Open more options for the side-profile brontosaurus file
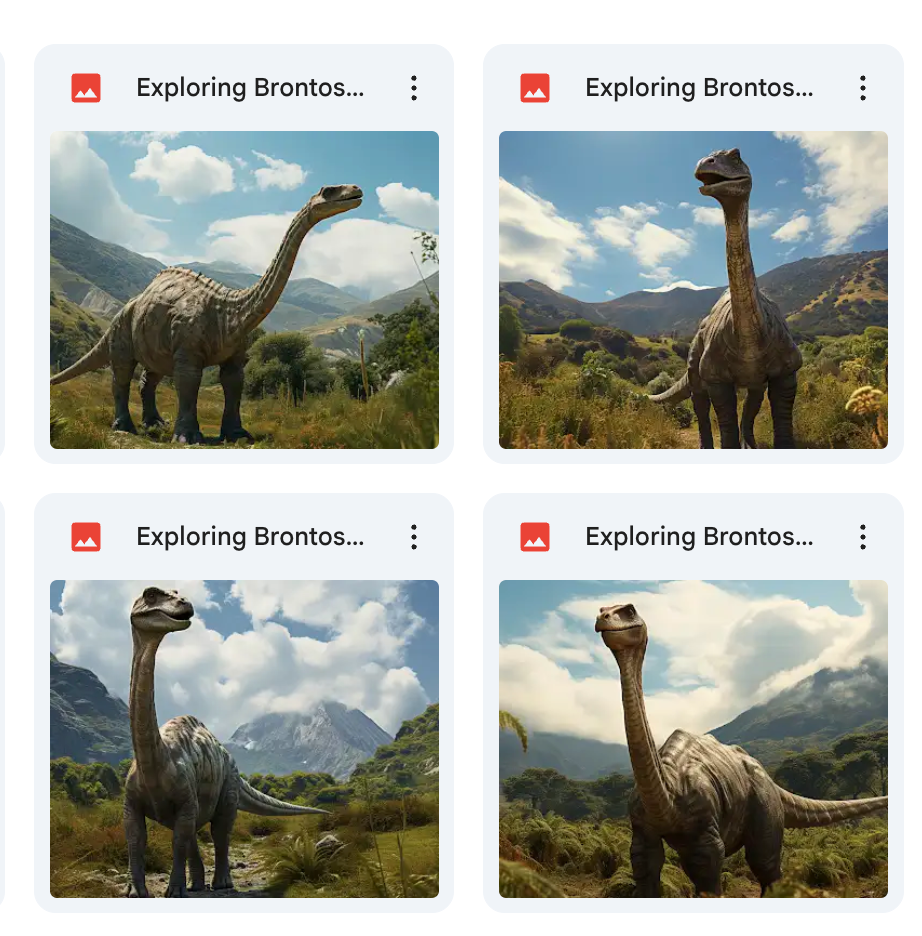This screenshot has width=922, height=936. coord(414,88)
